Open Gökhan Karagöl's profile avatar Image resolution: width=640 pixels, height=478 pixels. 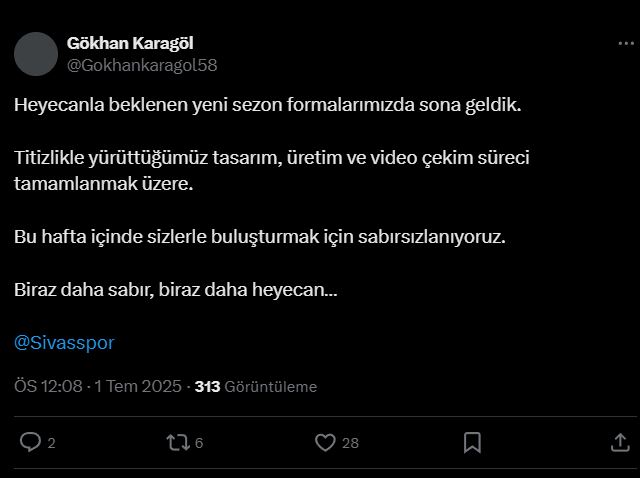(x=37, y=53)
